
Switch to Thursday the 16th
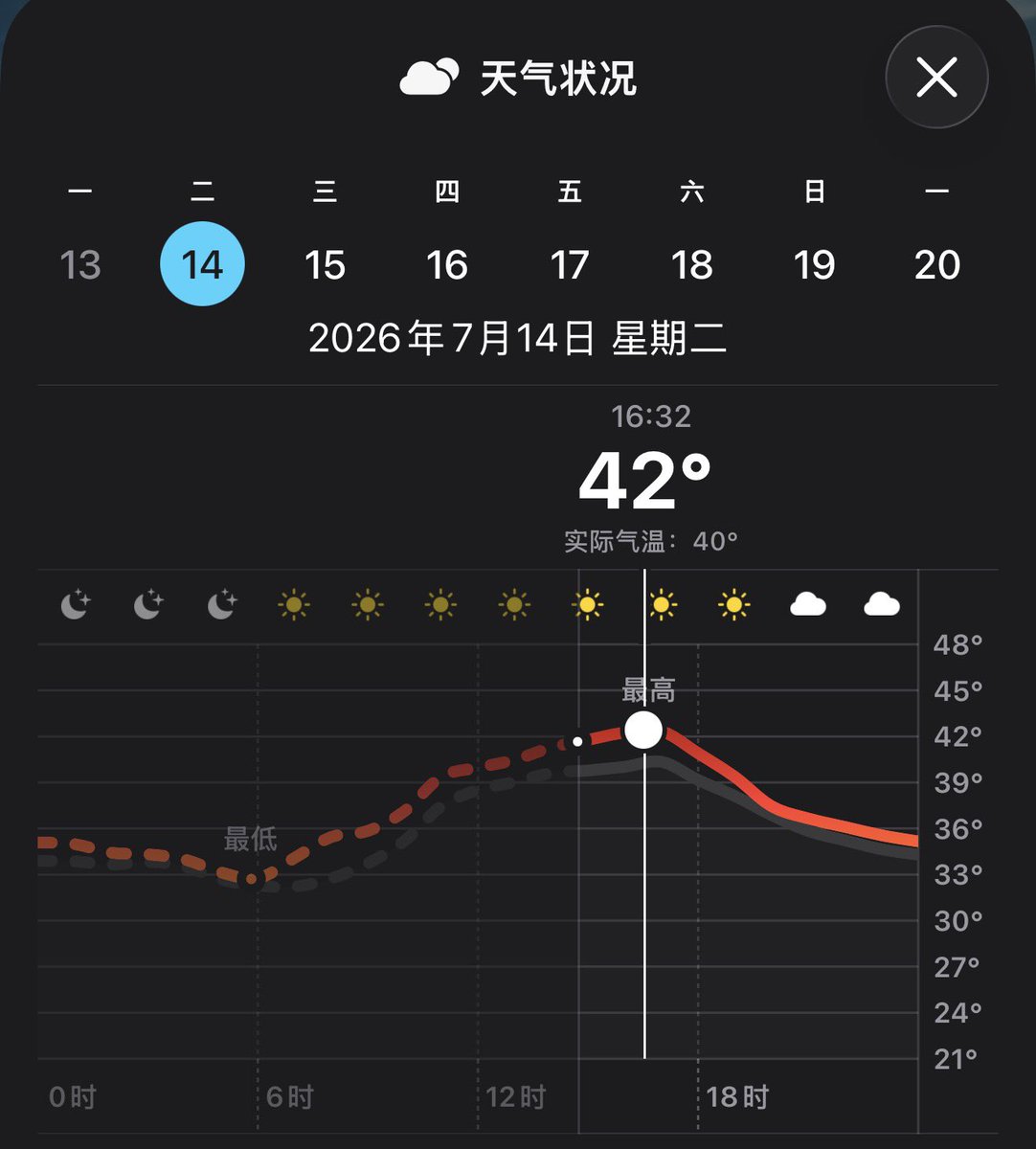point(447,264)
